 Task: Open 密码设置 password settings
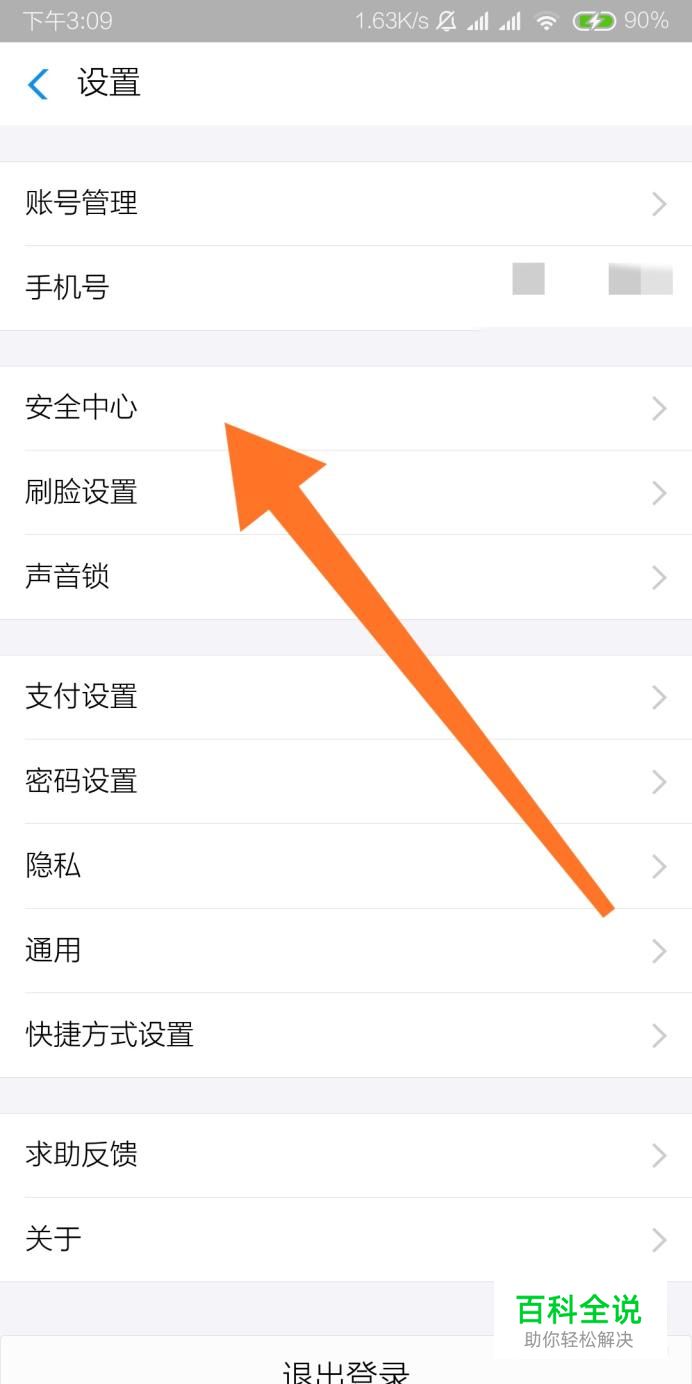(346, 781)
